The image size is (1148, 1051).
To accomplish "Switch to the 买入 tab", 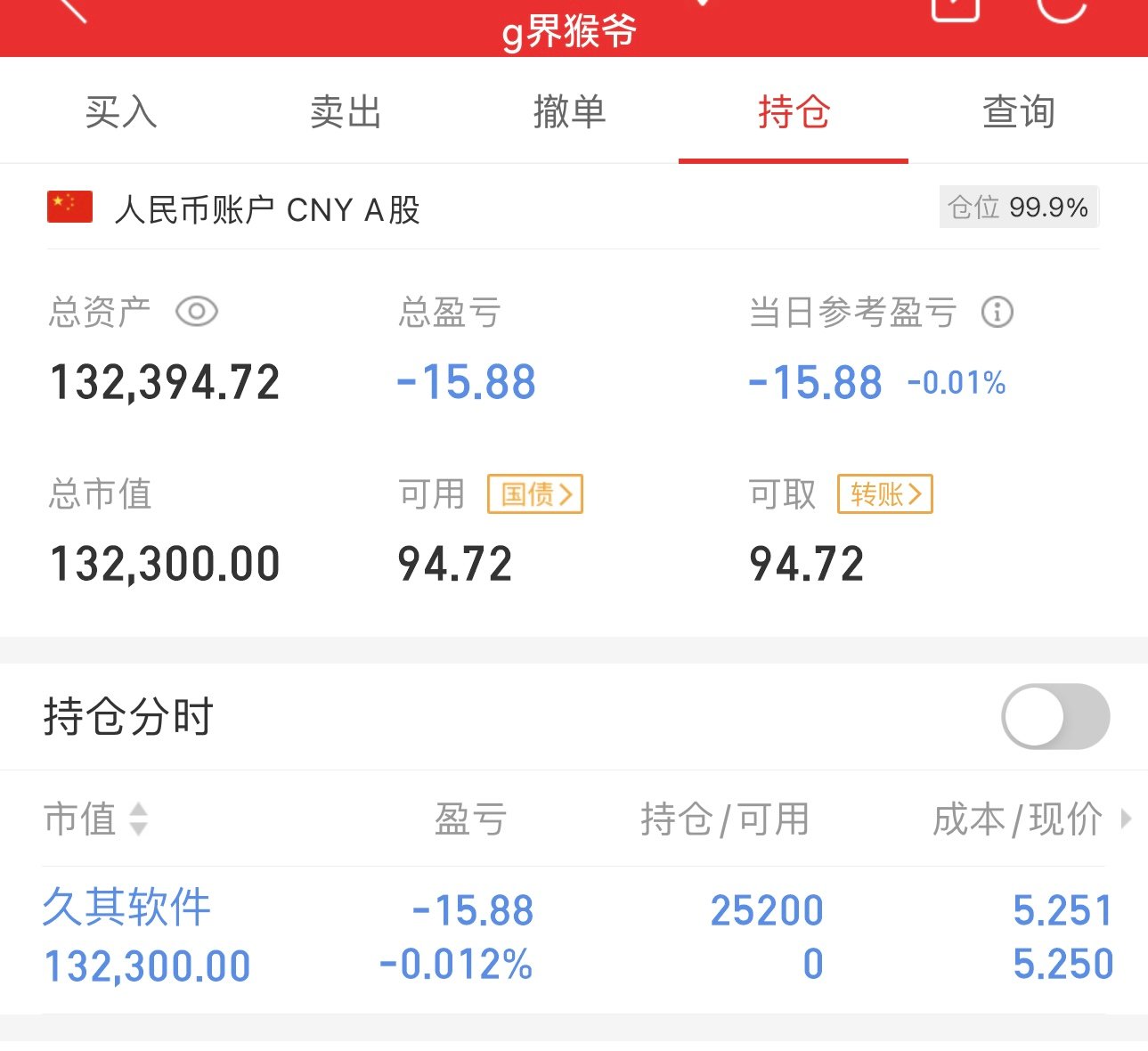I will click(121, 112).
